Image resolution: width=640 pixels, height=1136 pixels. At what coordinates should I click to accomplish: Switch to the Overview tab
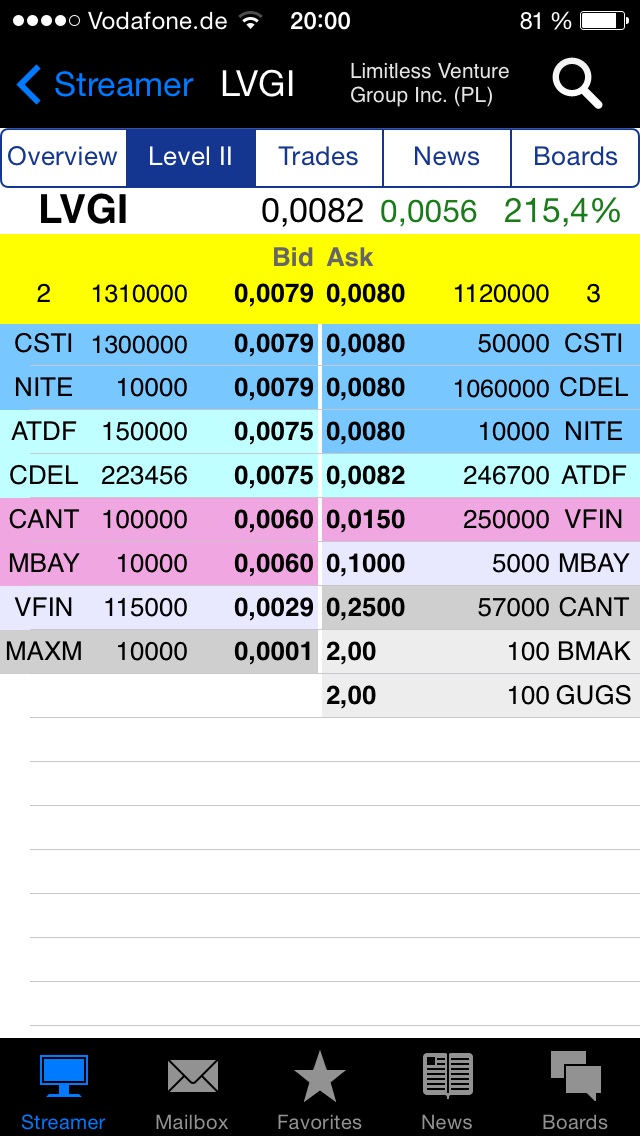pos(64,157)
